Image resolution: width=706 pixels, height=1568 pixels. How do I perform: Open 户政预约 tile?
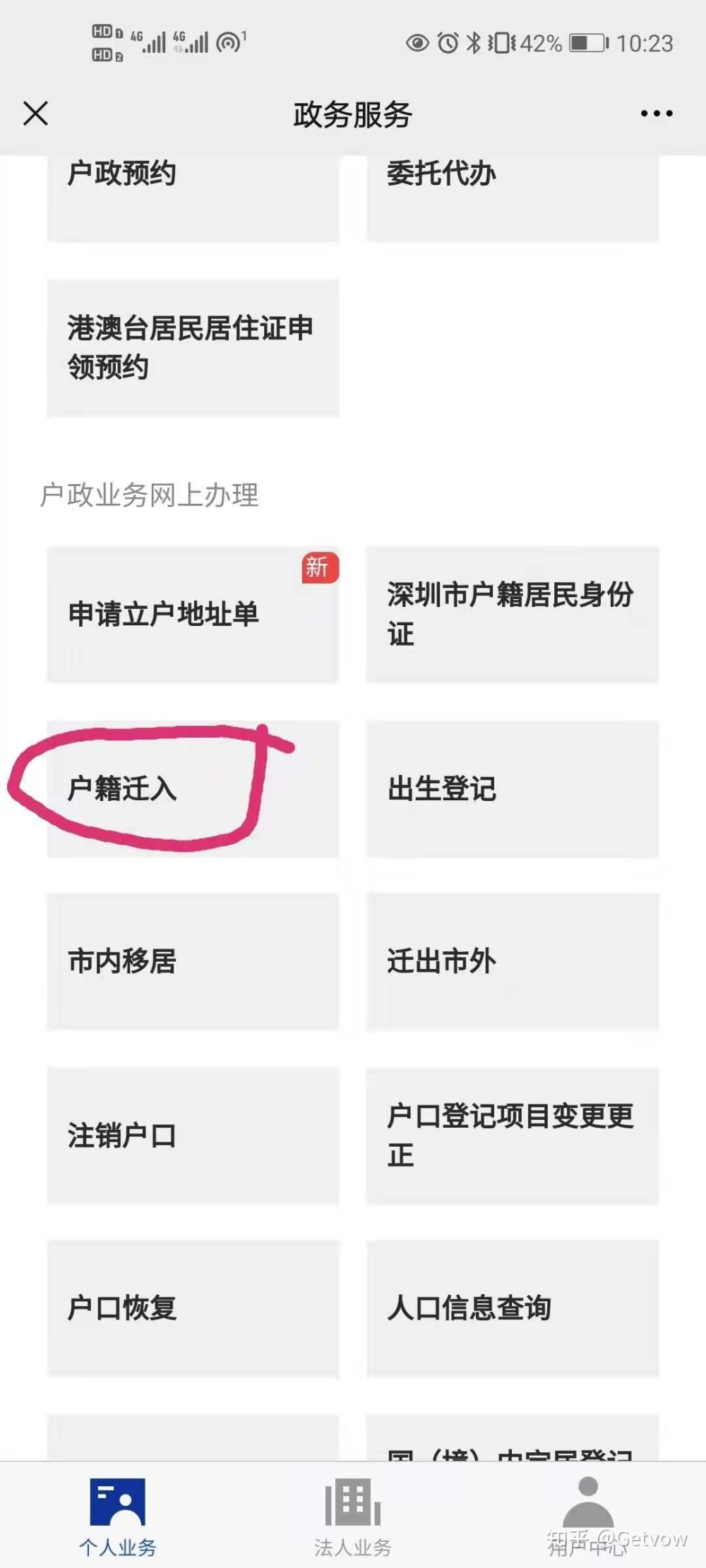click(x=193, y=198)
